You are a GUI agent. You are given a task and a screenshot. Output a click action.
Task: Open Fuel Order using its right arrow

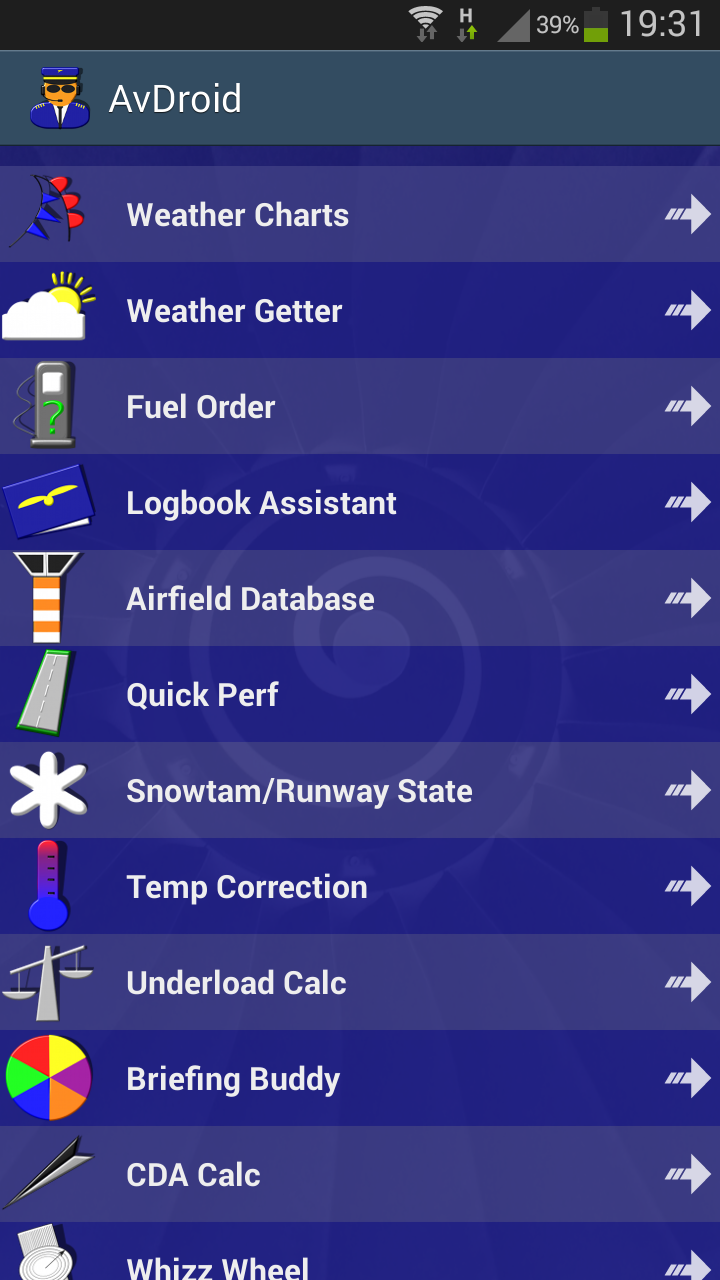688,404
